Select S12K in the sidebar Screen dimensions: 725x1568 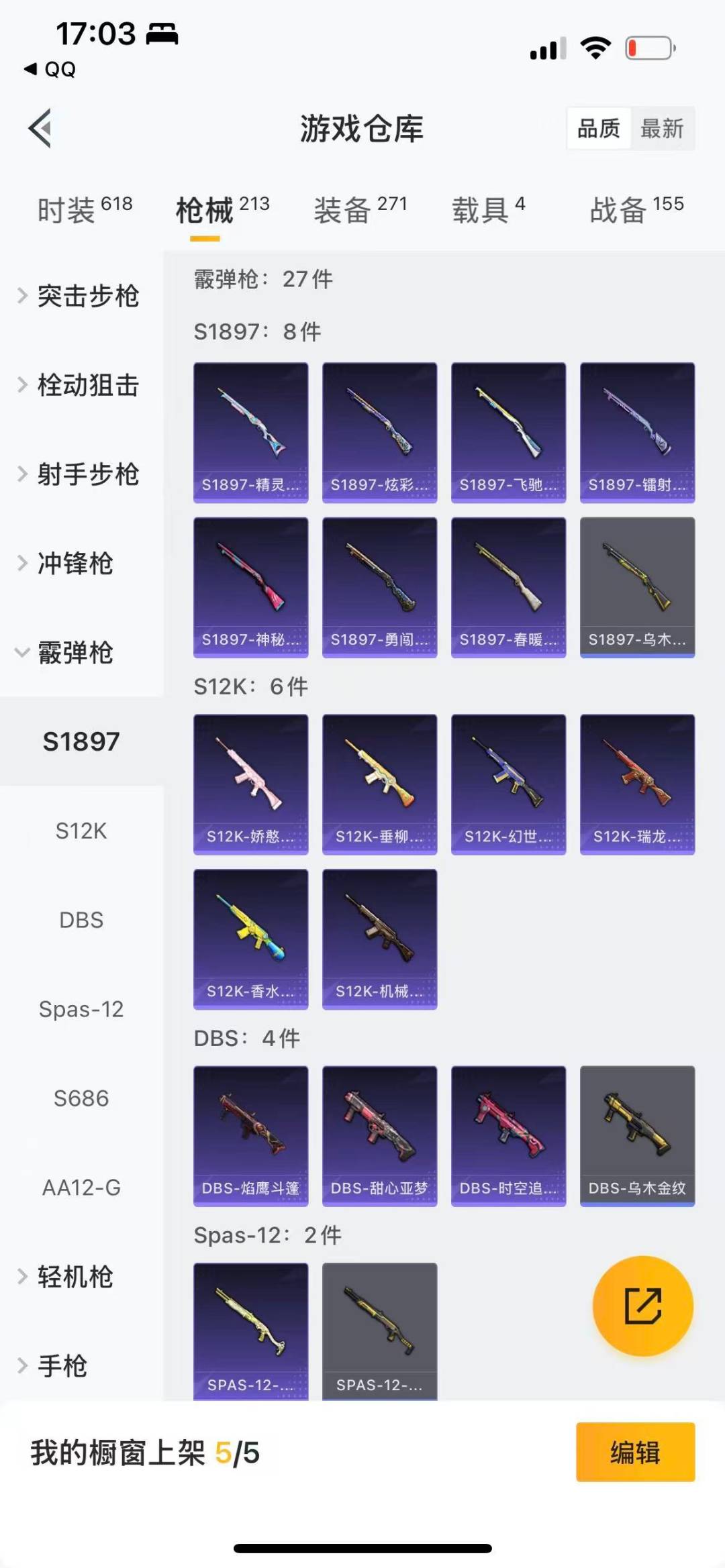click(x=81, y=831)
